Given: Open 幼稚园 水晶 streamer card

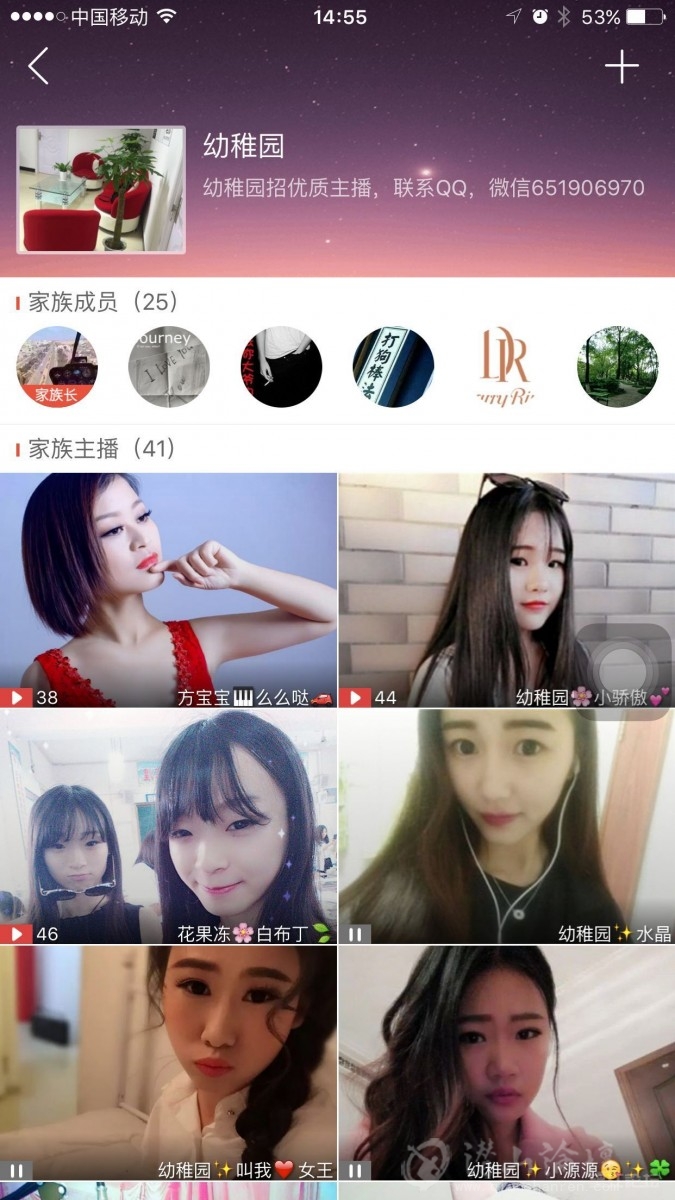Looking at the screenshot, I should point(506,827).
